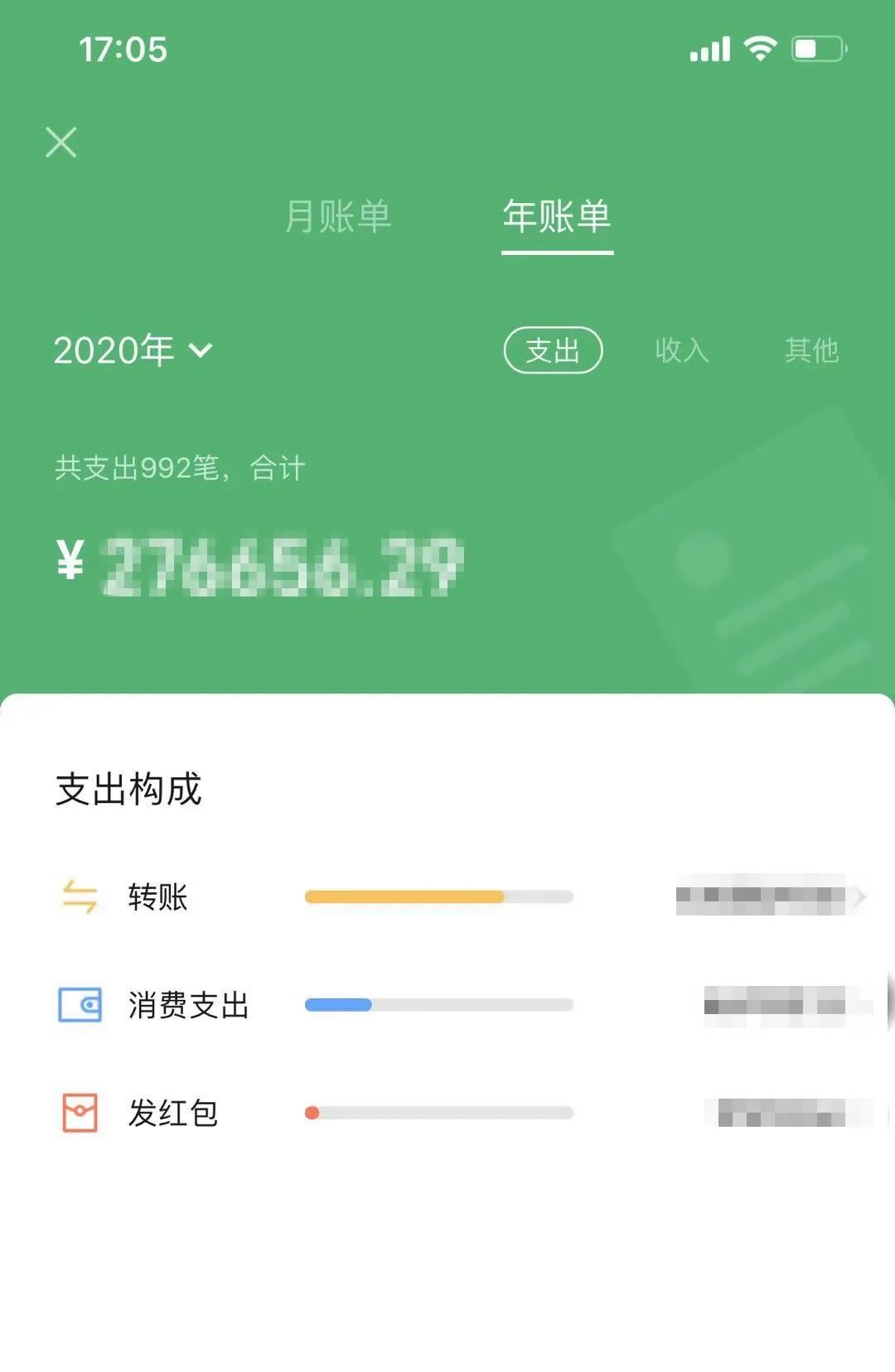The width and height of the screenshot is (895, 1372).
Task: Switch to the 月账单 monthly bill tab
Action: tap(339, 217)
